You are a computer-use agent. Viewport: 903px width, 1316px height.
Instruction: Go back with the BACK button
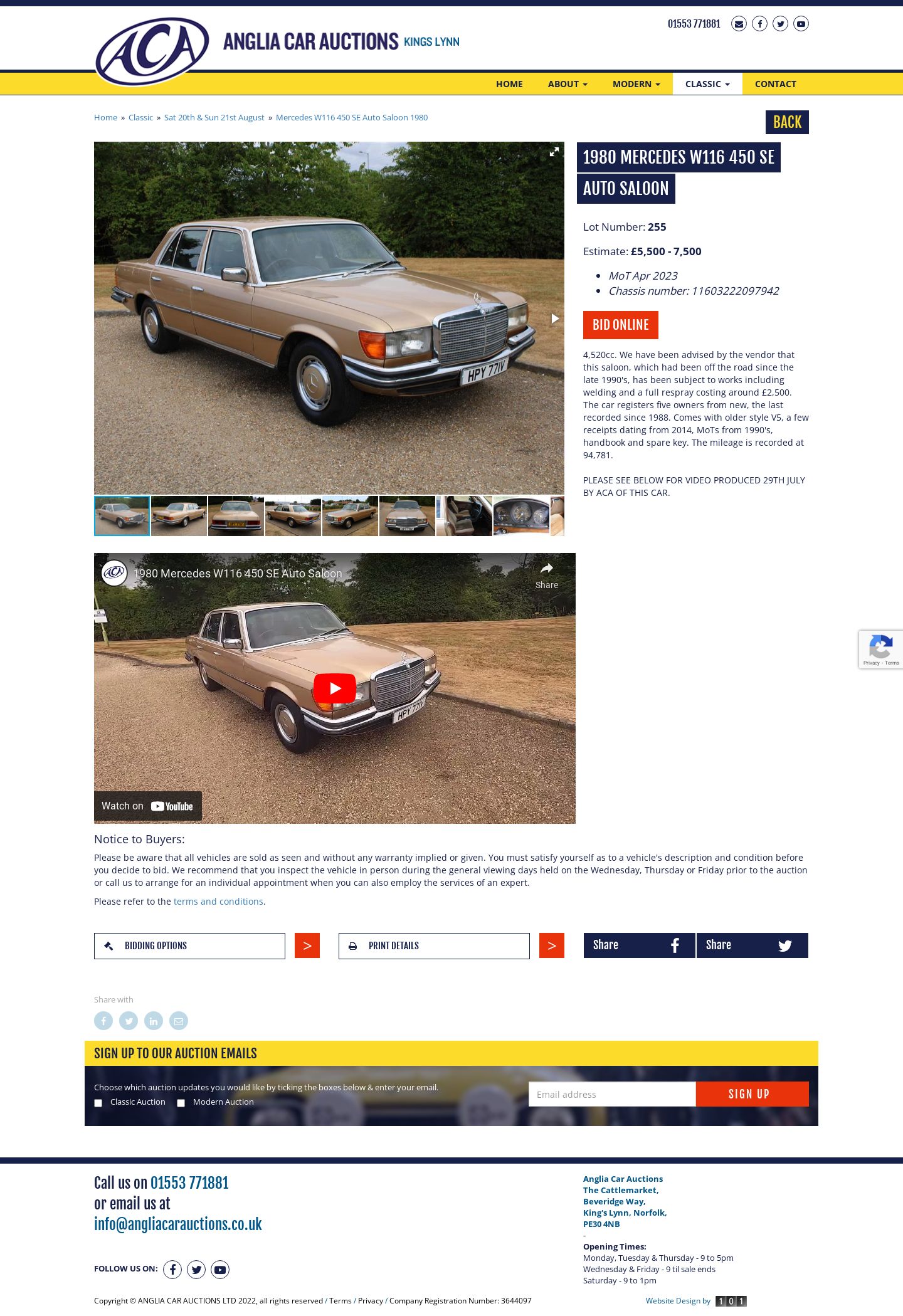click(786, 122)
